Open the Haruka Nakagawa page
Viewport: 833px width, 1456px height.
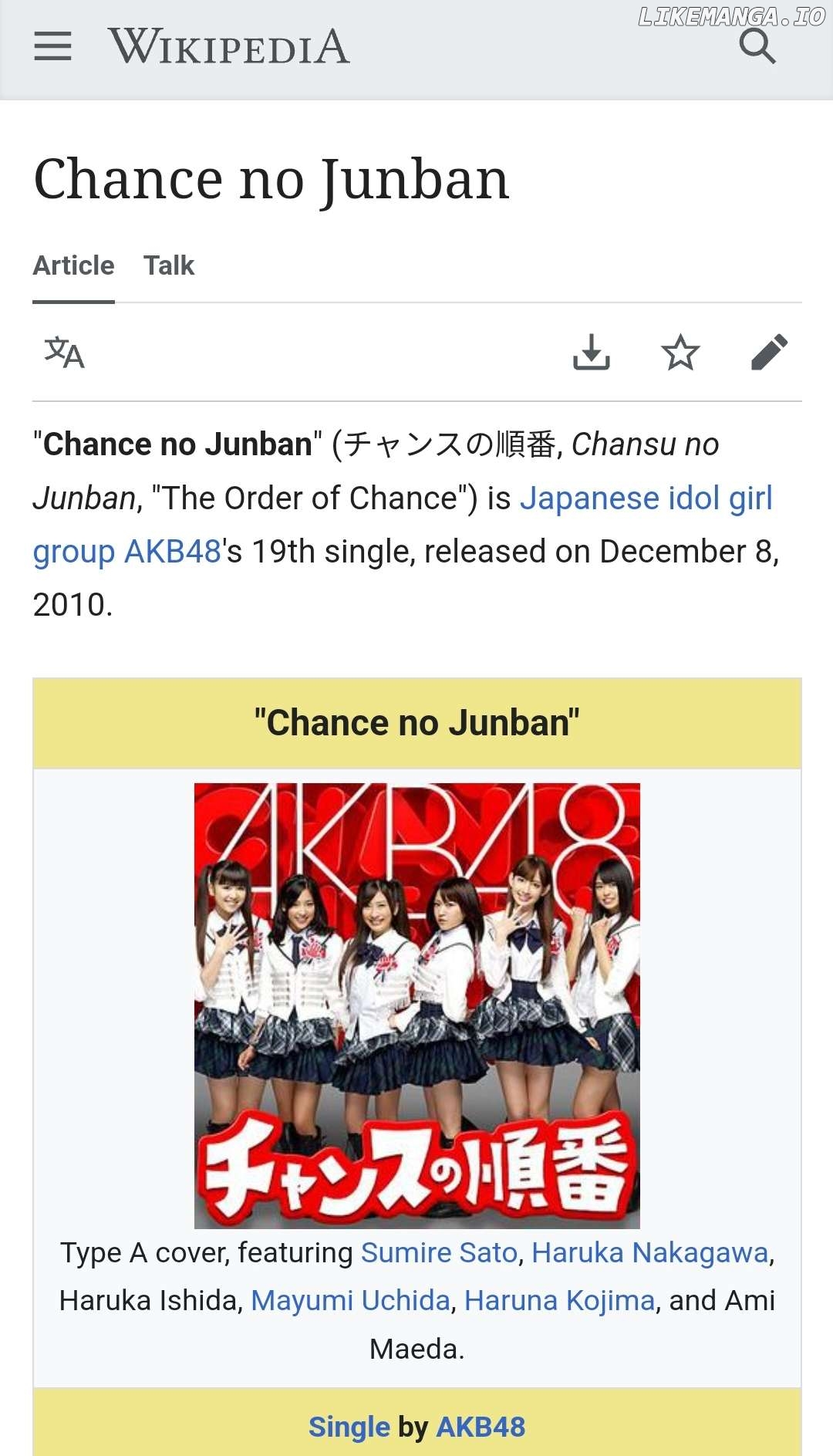coord(649,1252)
